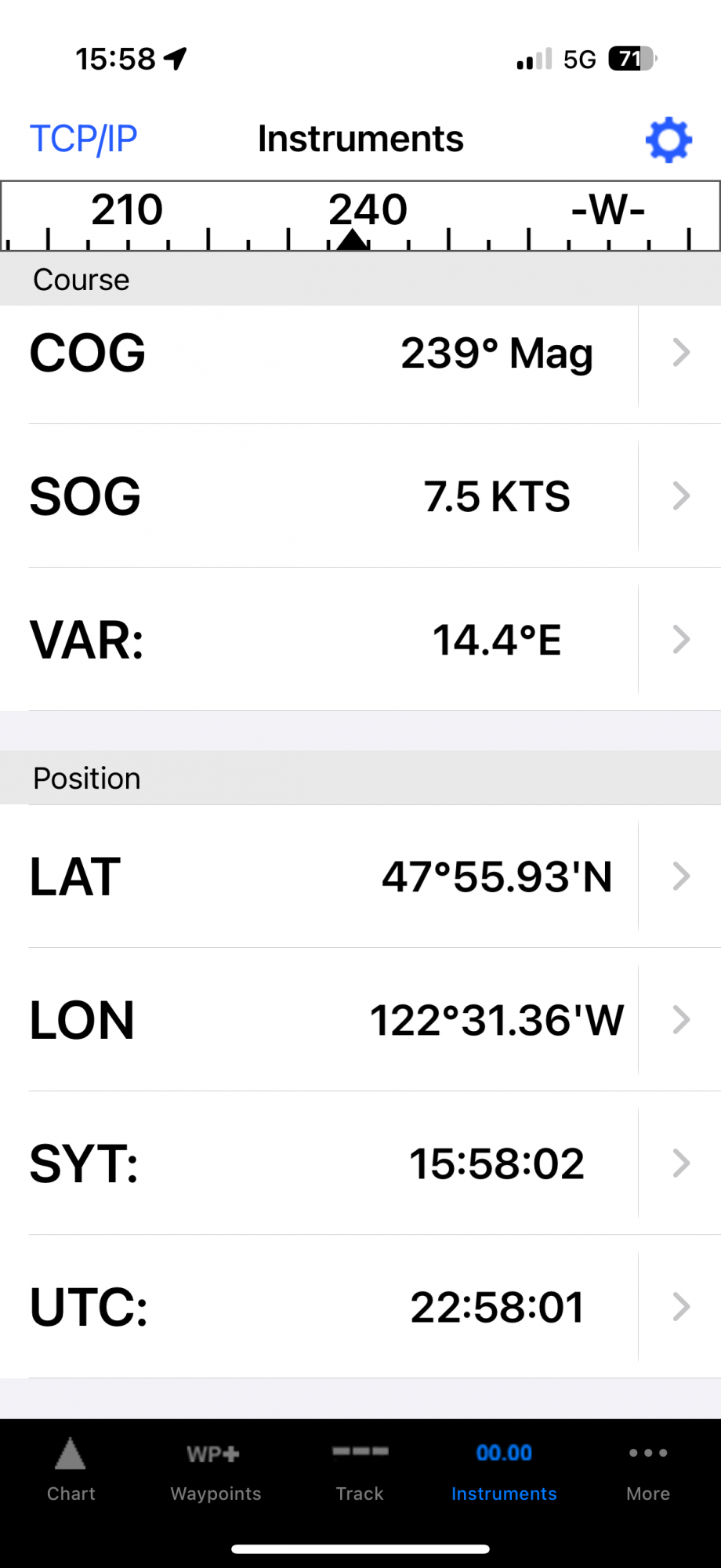Switch to the Track tab
721x1568 pixels.
tap(360, 1470)
